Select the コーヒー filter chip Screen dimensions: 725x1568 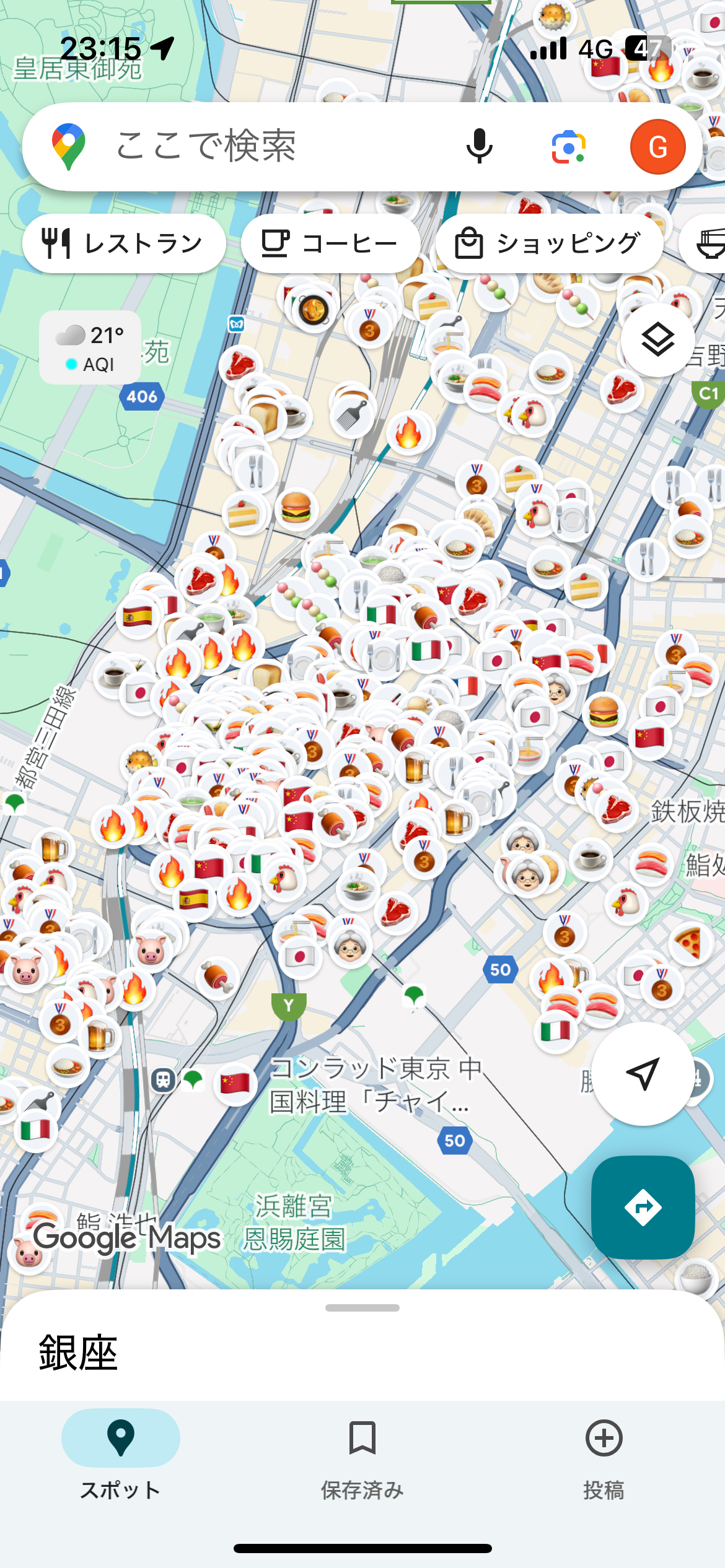330,243
